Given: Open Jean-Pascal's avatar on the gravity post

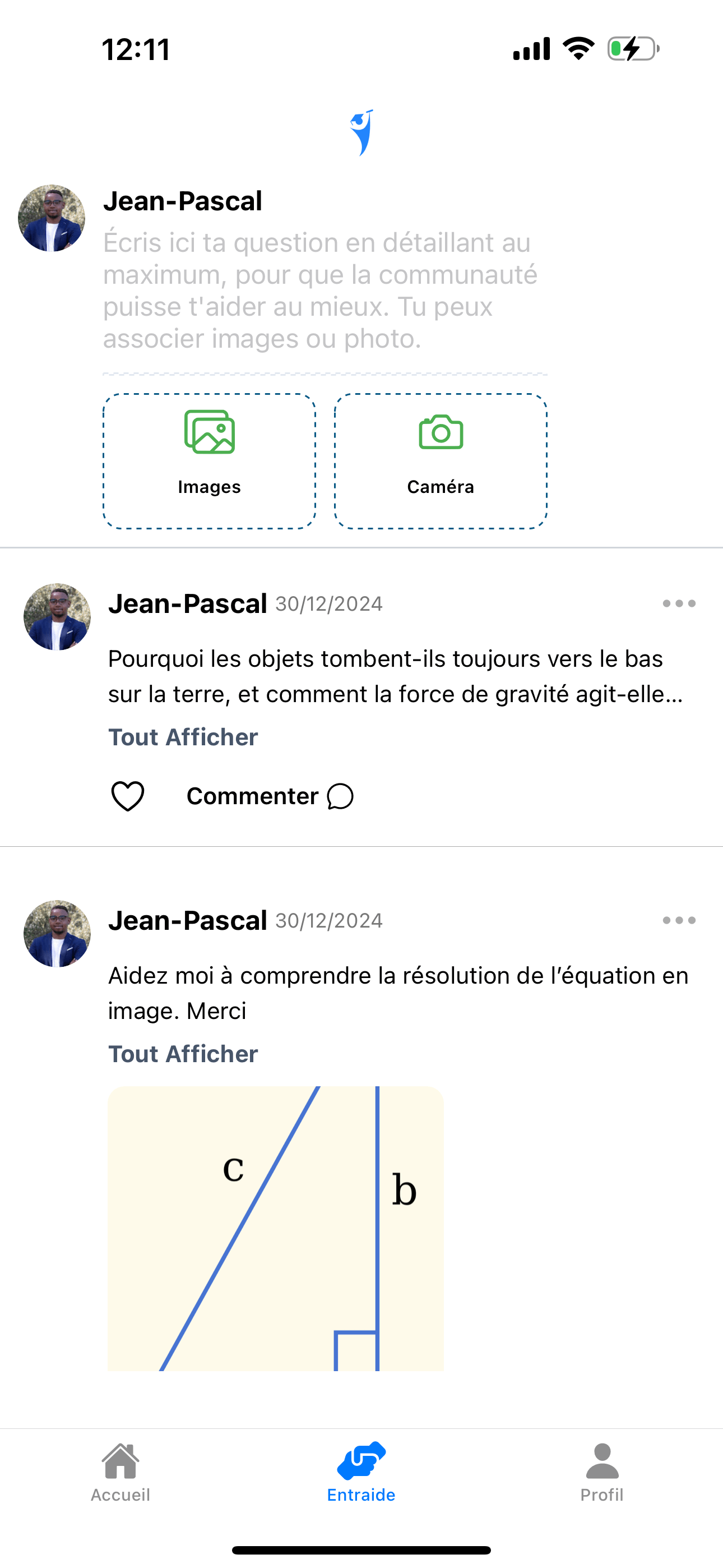Looking at the screenshot, I should coord(57,617).
